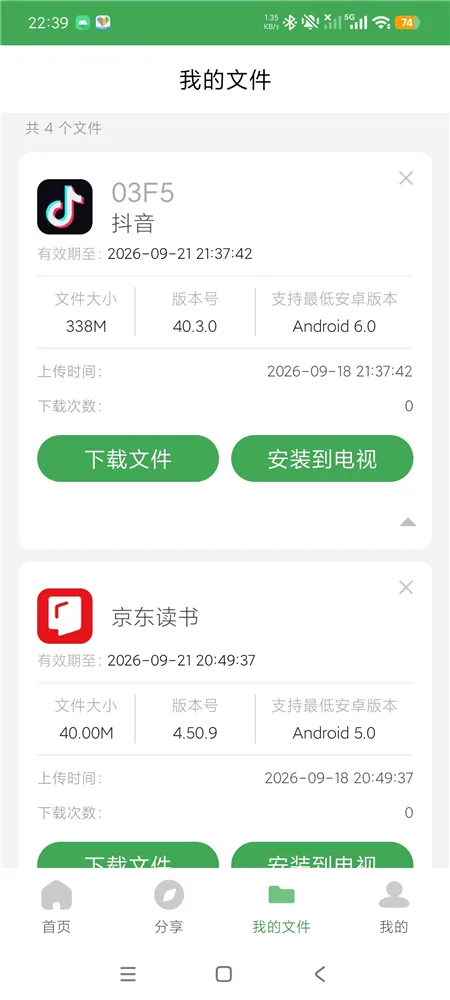The height and width of the screenshot is (1000, 450).
Task: Select the 我的文件 tab
Action: [281, 907]
